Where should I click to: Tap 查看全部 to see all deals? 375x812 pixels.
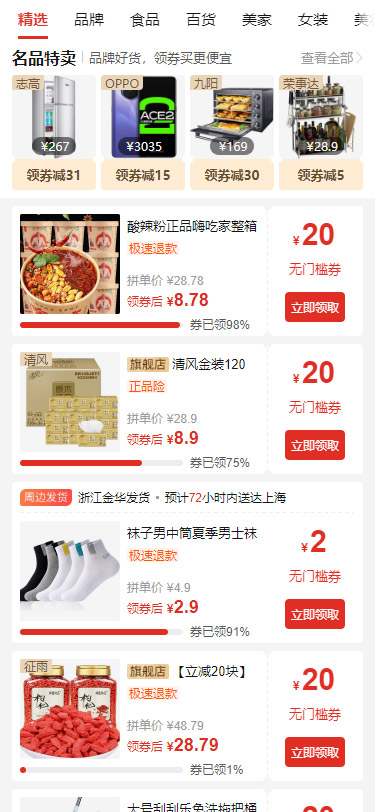click(x=331, y=58)
